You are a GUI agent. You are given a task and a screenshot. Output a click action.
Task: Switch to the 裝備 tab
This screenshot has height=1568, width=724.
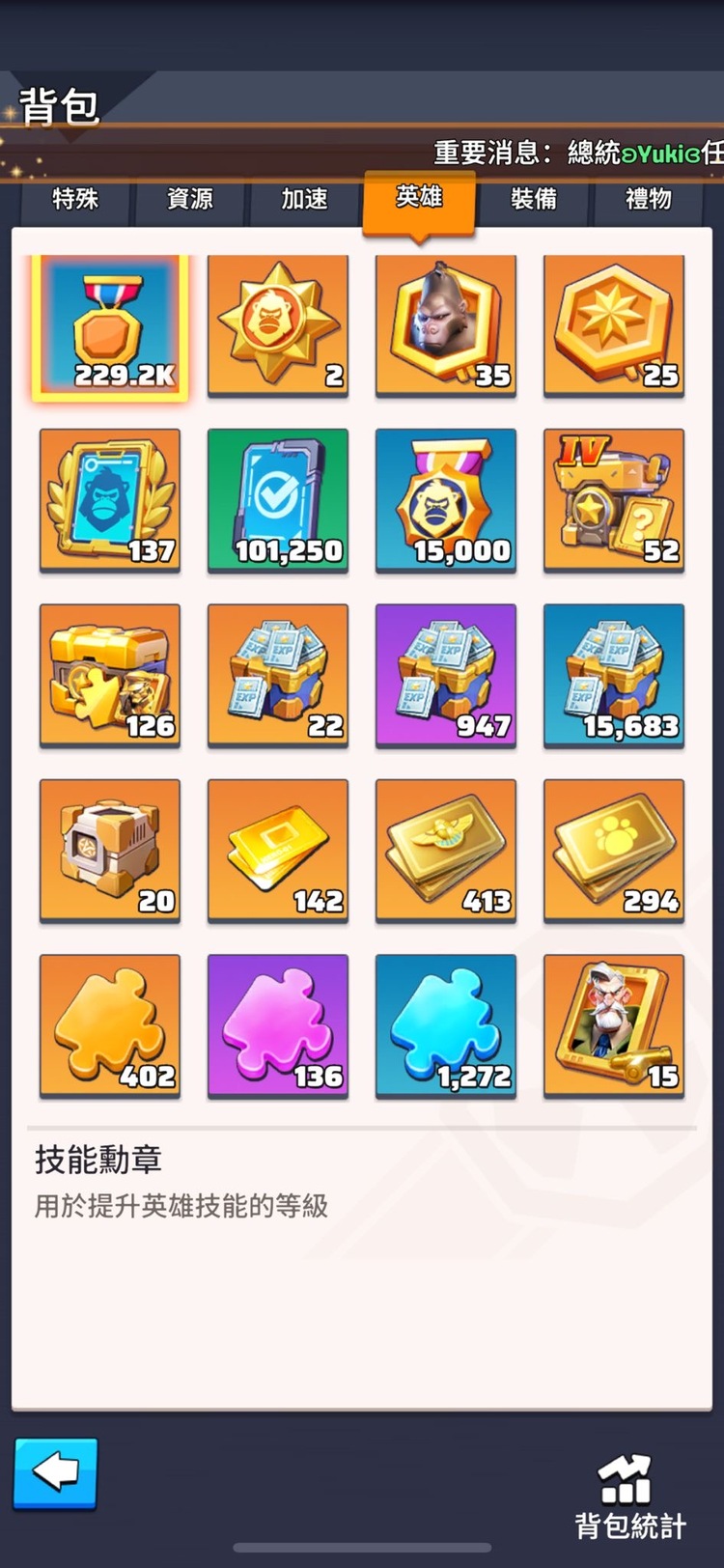(x=534, y=199)
